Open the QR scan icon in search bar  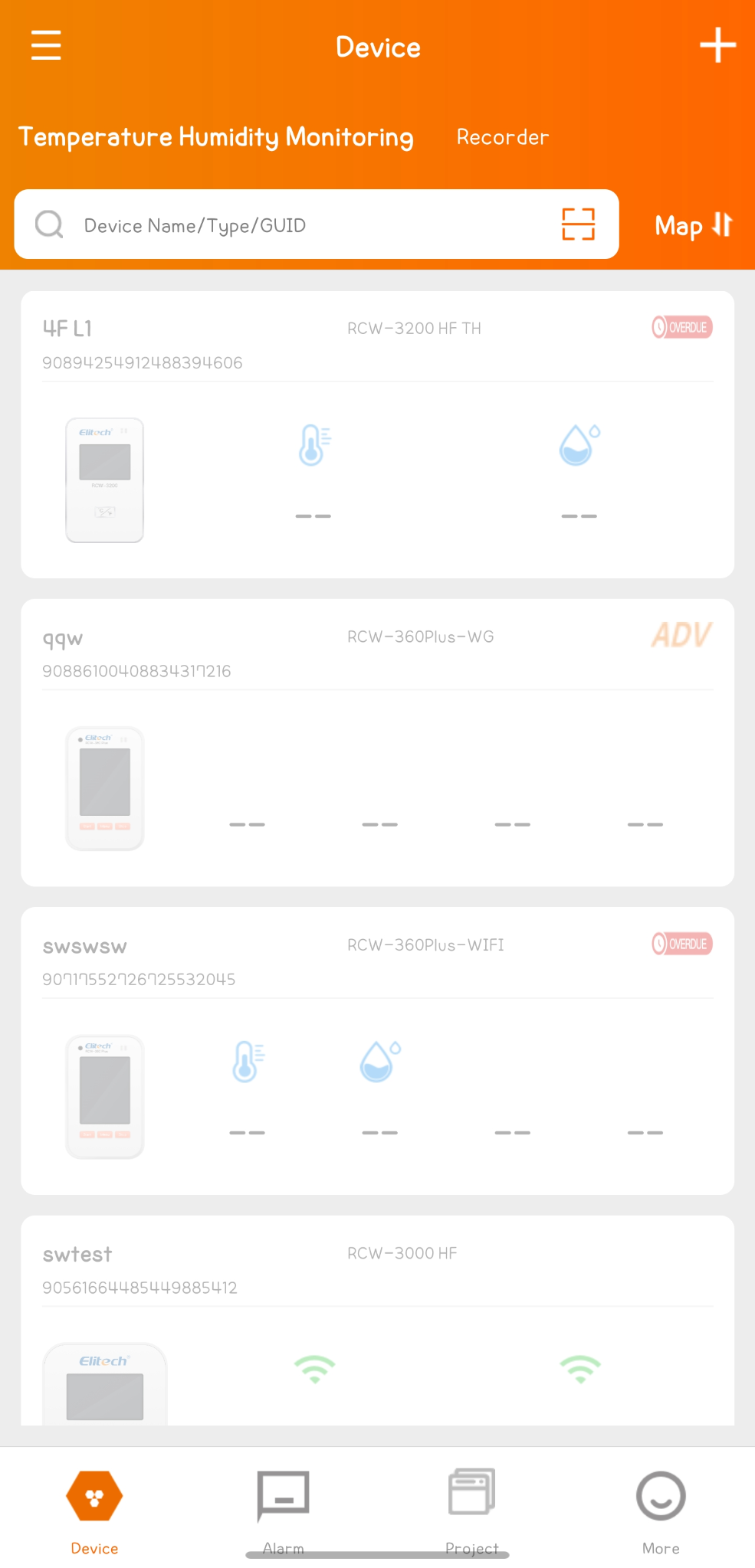click(578, 224)
